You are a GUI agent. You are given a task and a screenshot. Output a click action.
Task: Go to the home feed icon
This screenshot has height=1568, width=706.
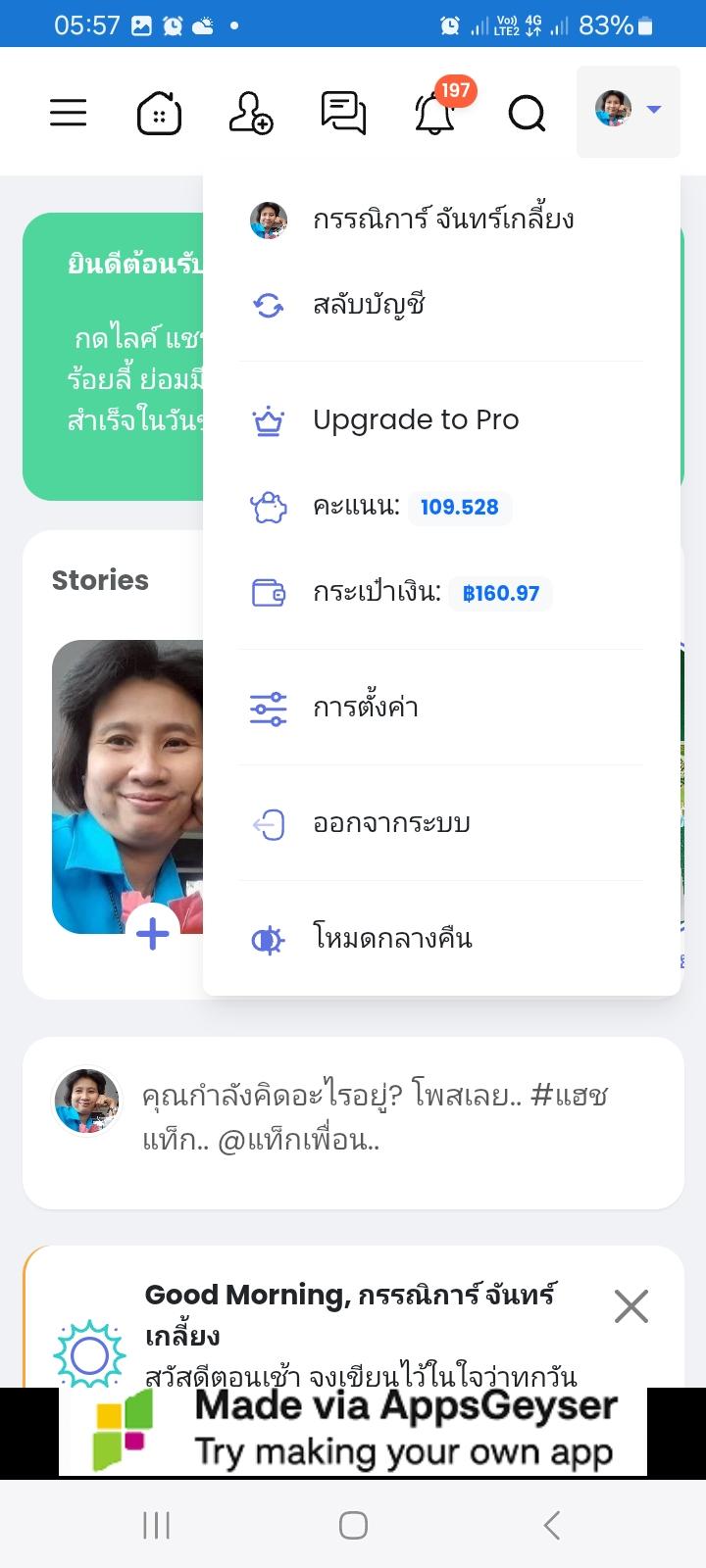159,113
